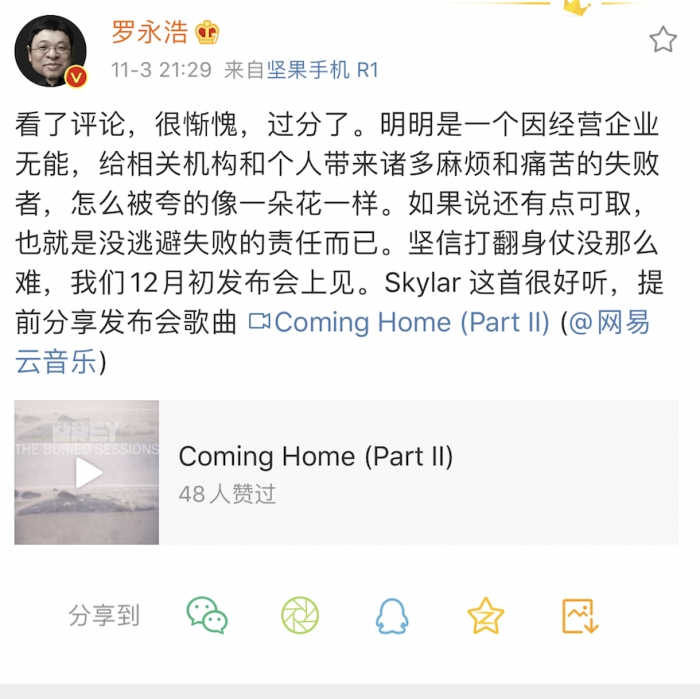Play the Coming Home (Part II) music card
This screenshot has width=700, height=699.
88,473
